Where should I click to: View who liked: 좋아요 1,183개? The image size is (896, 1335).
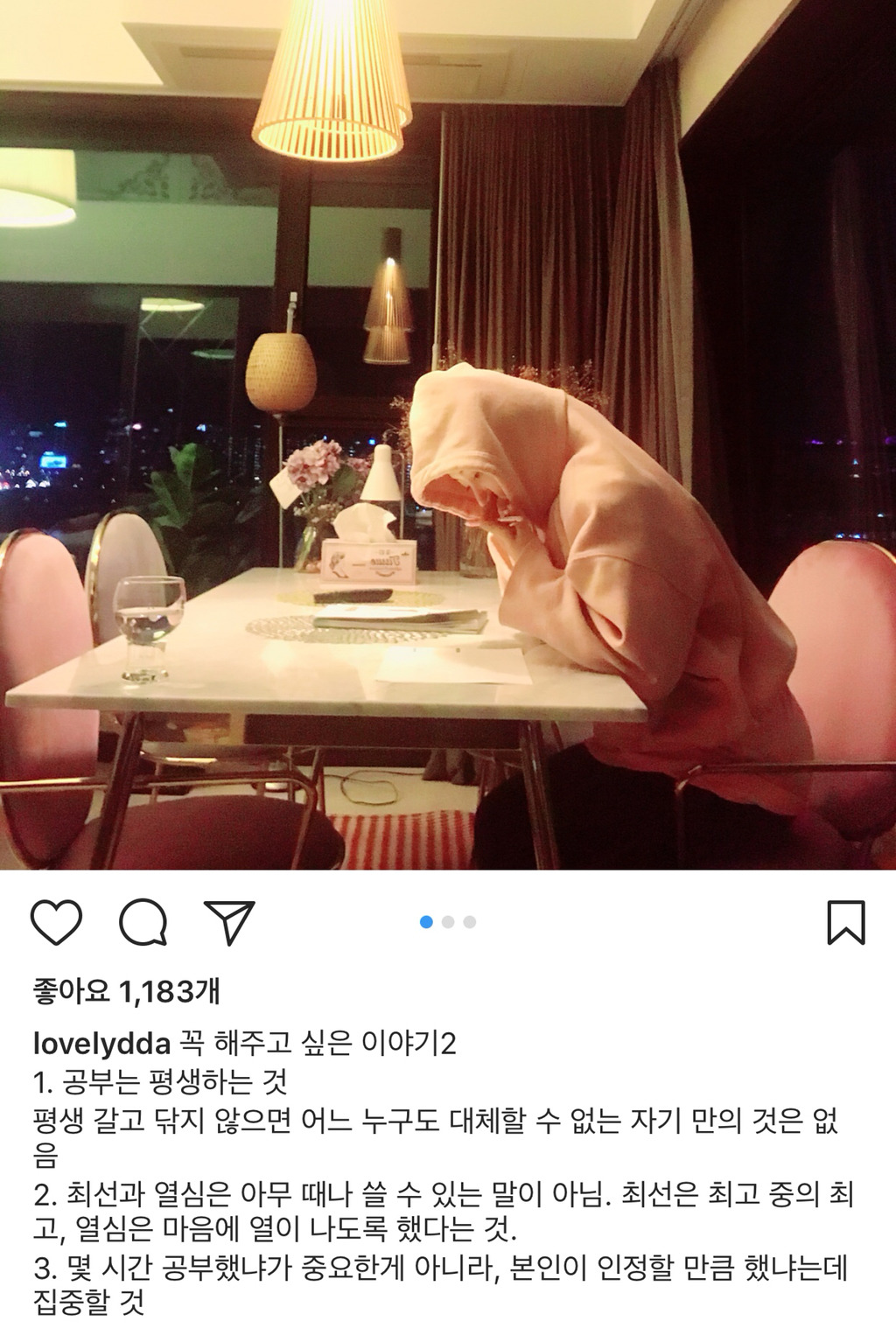point(126,991)
